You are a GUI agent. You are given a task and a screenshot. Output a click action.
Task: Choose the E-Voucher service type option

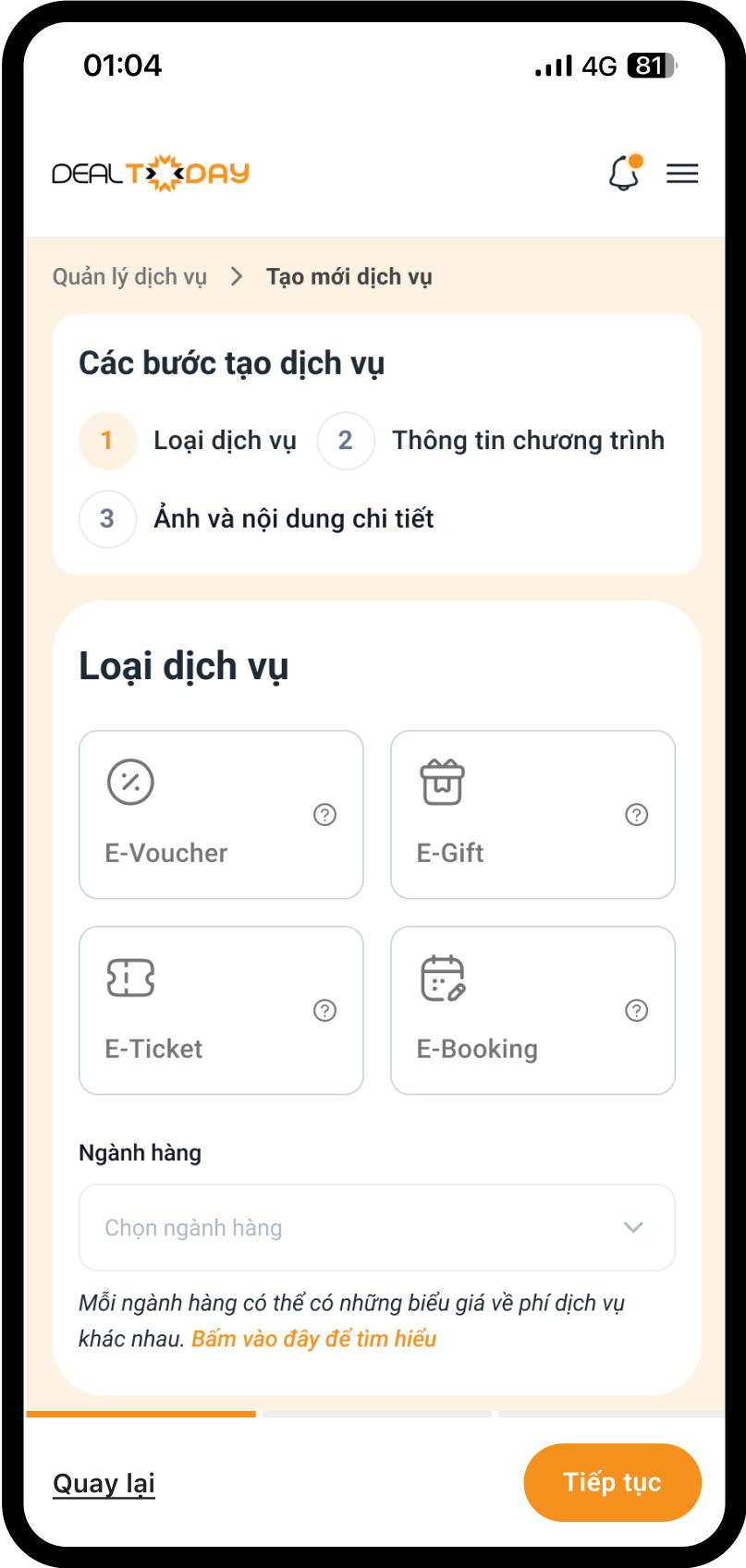point(221,814)
